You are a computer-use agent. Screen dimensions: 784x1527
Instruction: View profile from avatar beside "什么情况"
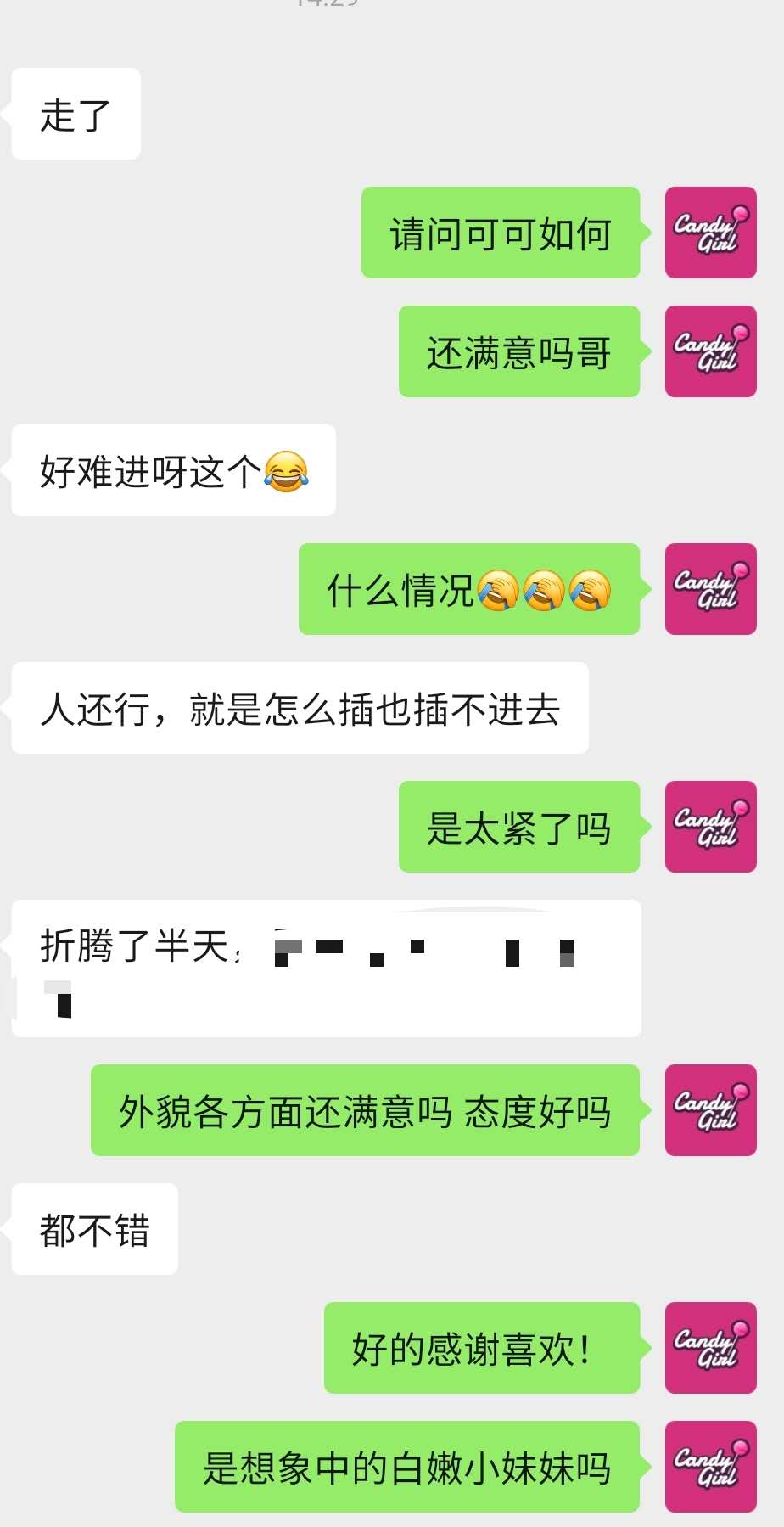tap(710, 589)
